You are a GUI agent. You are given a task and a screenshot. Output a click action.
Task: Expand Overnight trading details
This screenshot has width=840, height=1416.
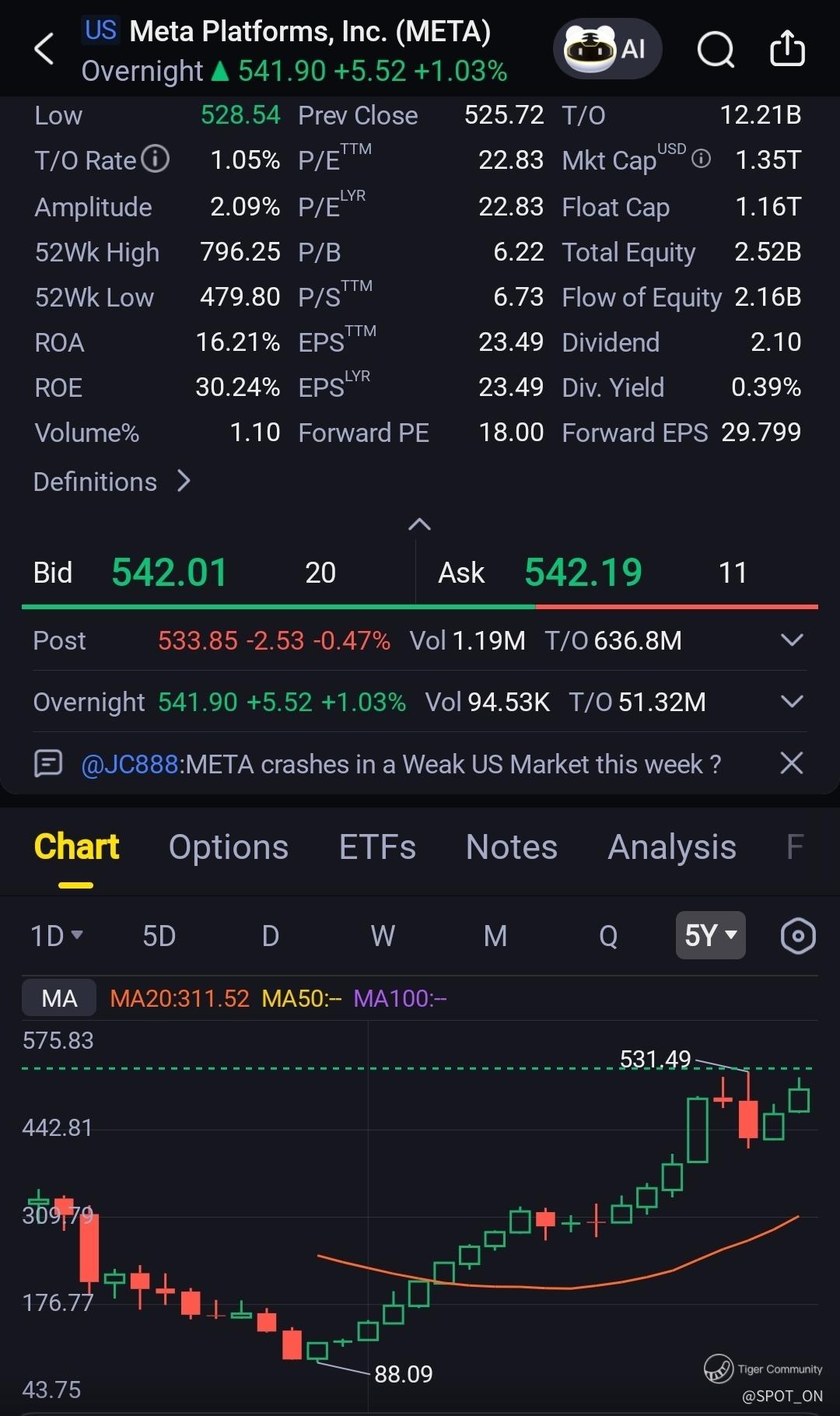[791, 702]
